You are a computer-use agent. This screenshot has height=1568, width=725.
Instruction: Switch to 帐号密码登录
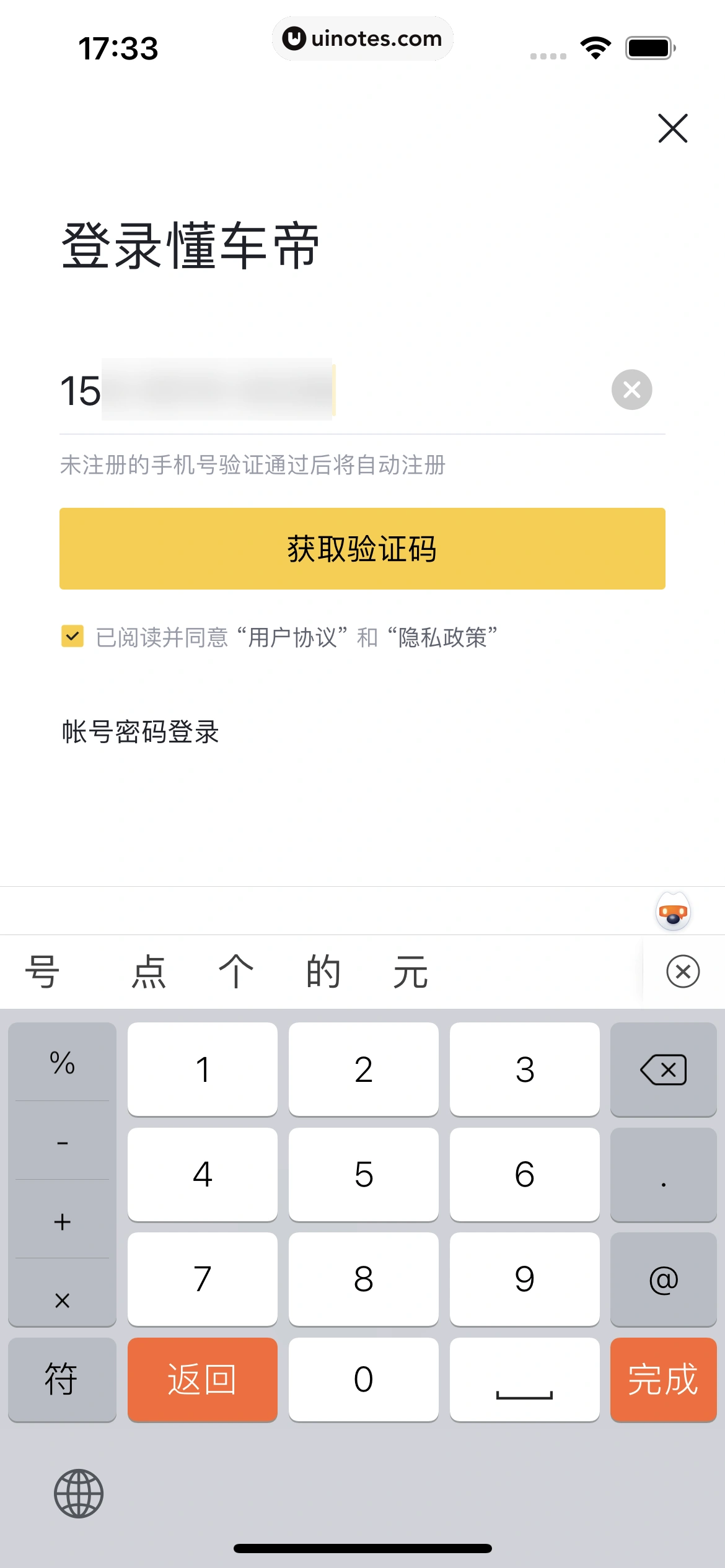(x=141, y=732)
